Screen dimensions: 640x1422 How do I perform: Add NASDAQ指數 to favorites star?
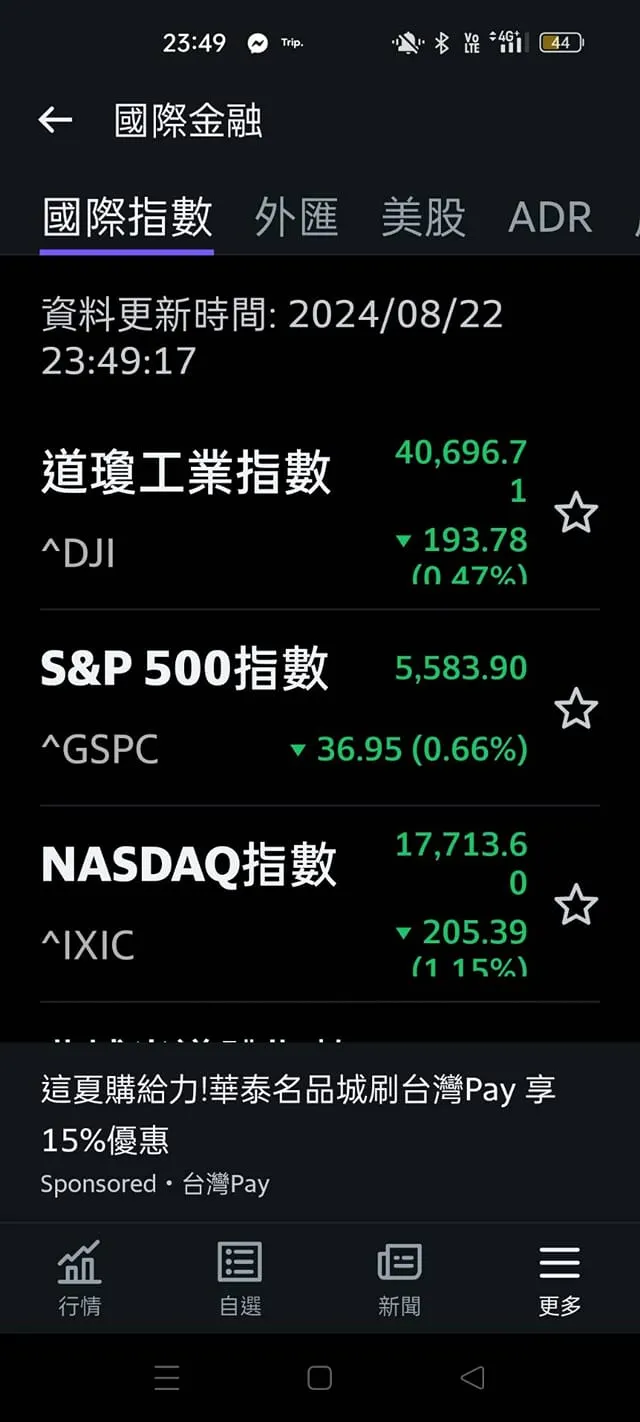[x=576, y=906]
